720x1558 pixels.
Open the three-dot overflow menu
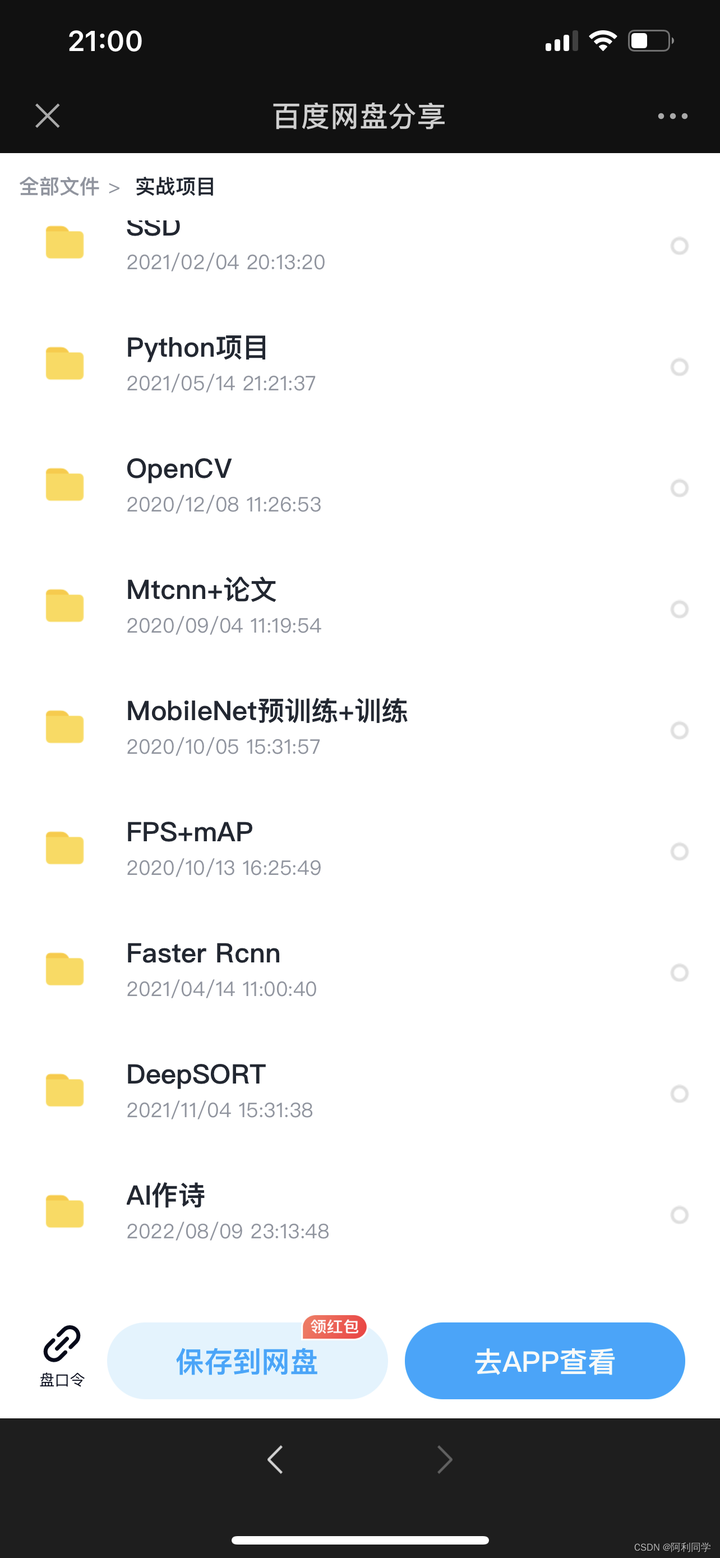pos(672,116)
